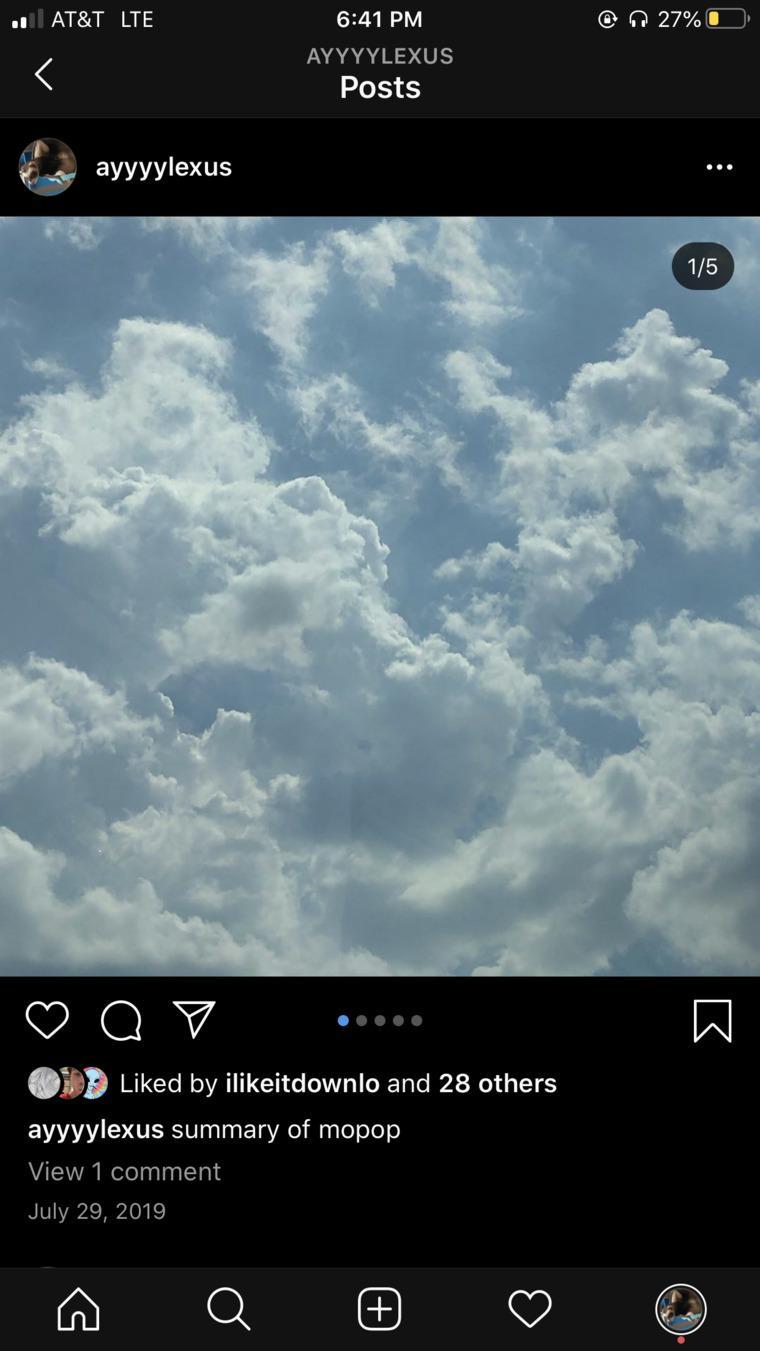Switch to your profile tab

pos(682,1308)
